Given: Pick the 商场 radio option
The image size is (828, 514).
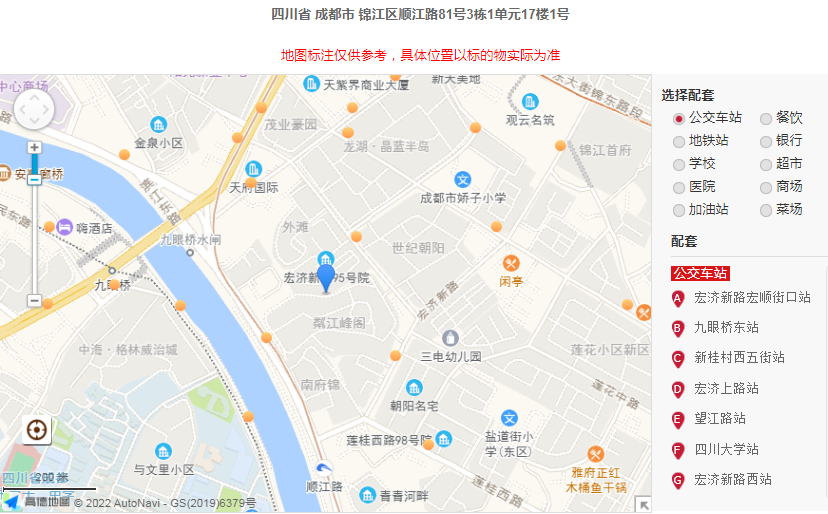Looking at the screenshot, I should (766, 187).
